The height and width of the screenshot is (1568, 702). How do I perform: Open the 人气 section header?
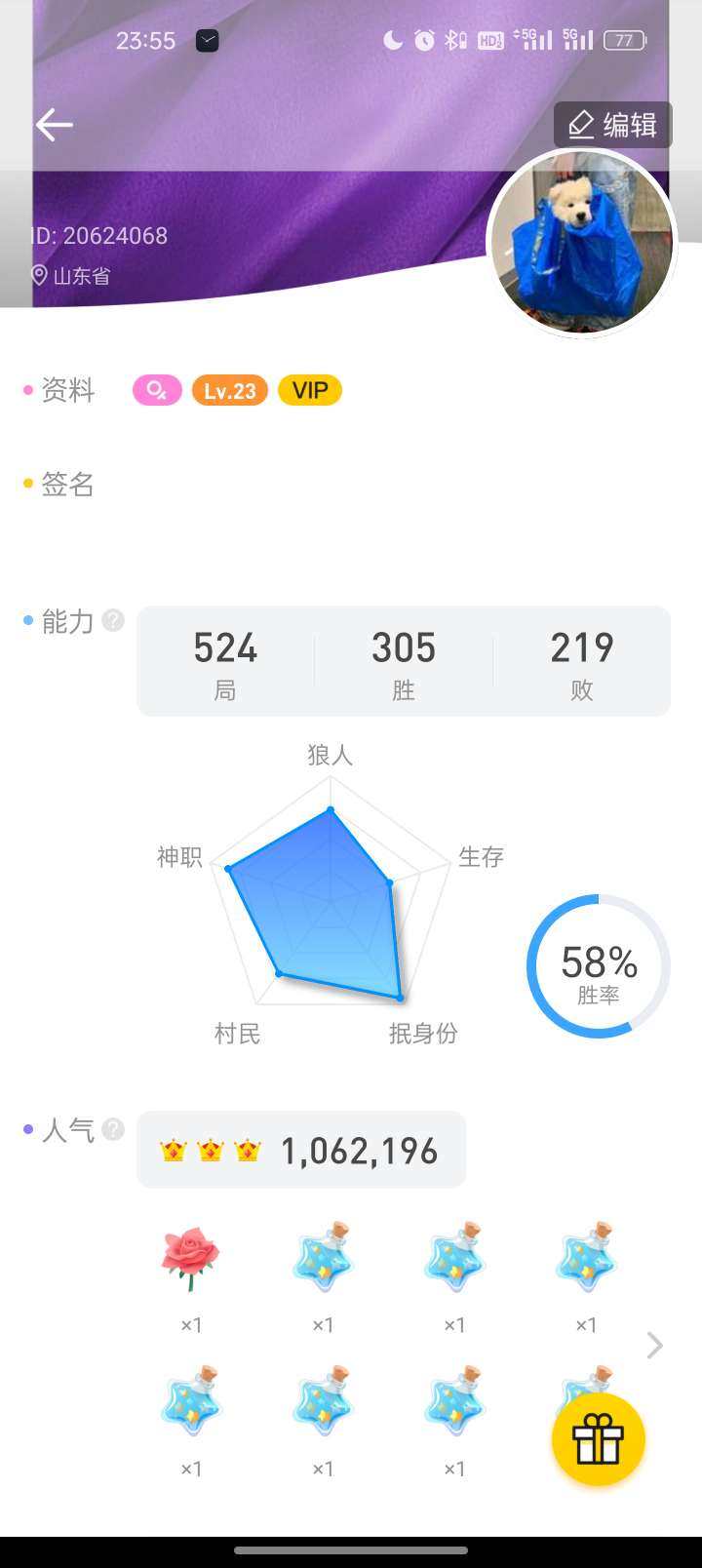[64, 1130]
